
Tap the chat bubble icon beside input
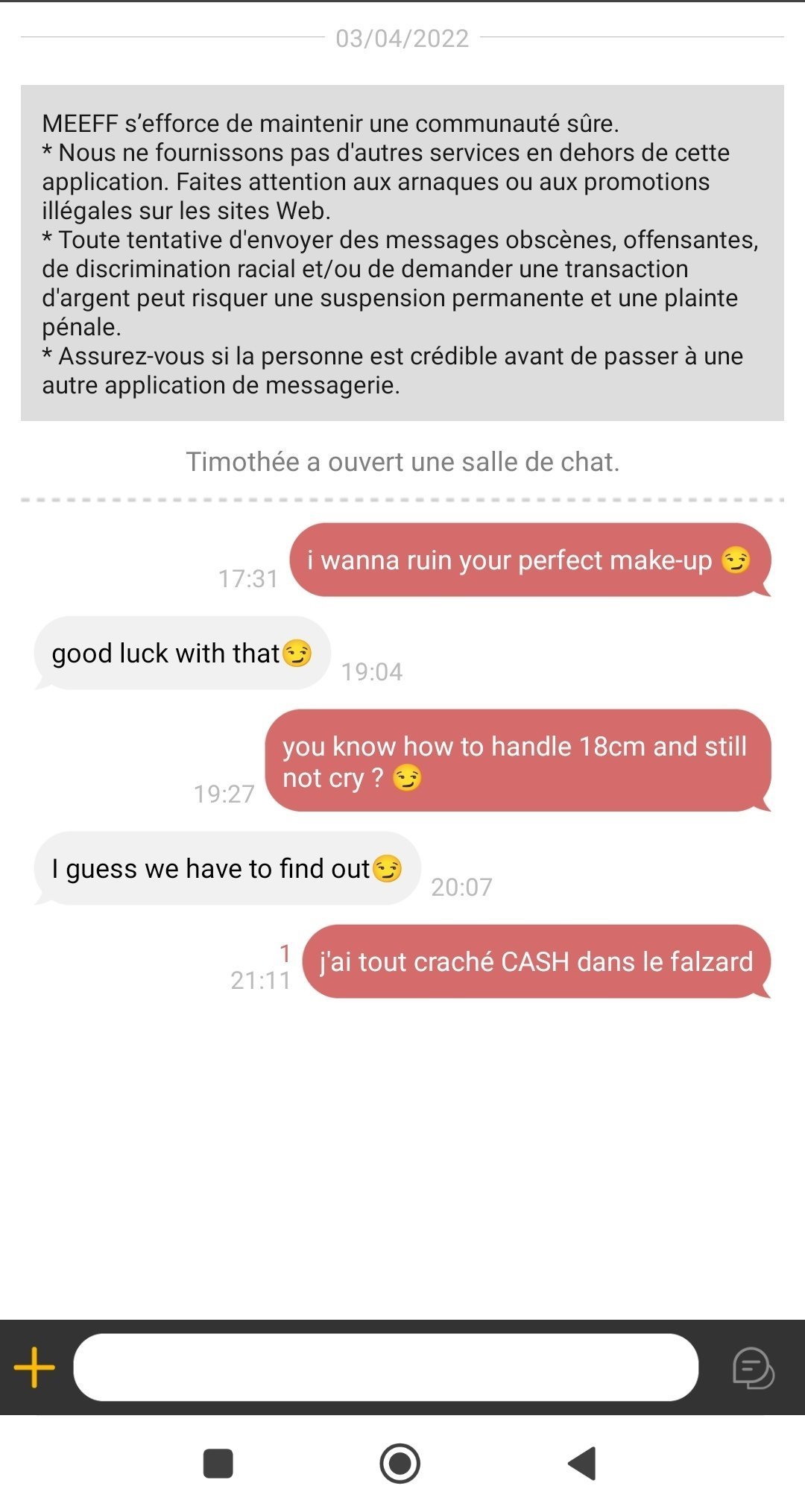(x=753, y=1368)
